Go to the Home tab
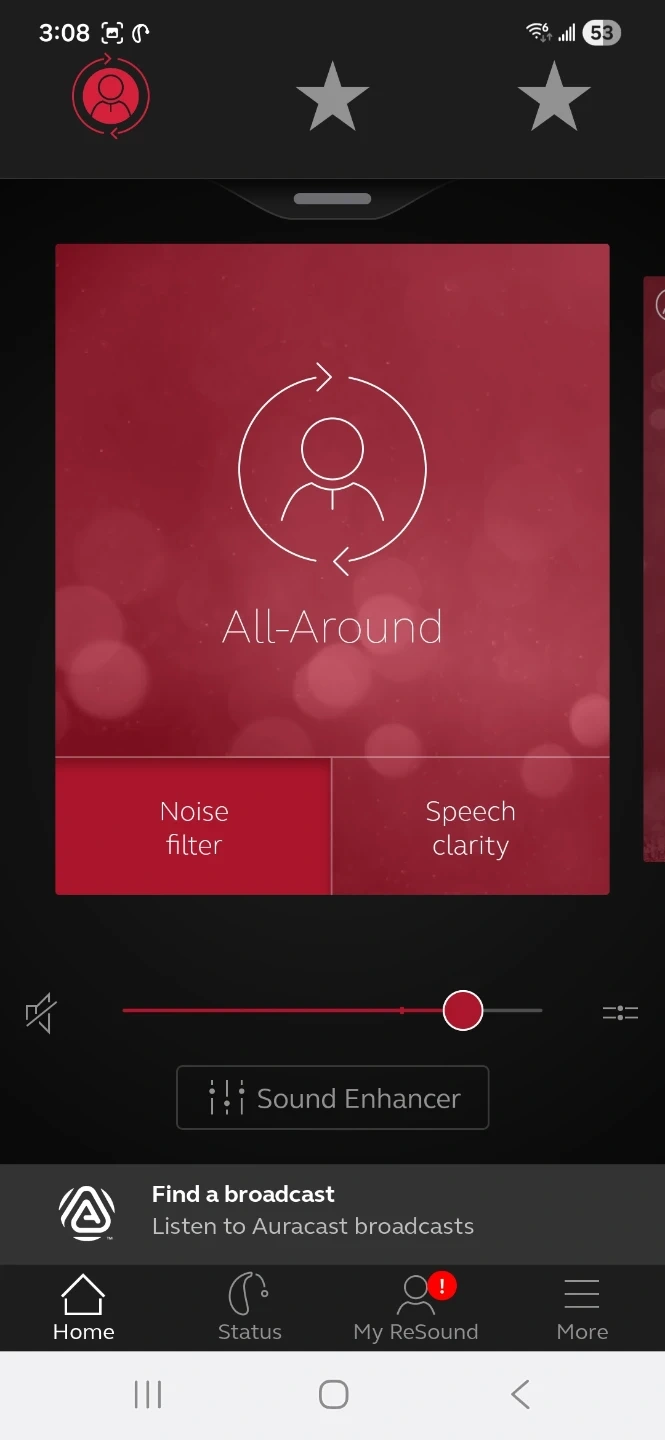Screen dimensions: 665x1440 click(x=83, y=1307)
